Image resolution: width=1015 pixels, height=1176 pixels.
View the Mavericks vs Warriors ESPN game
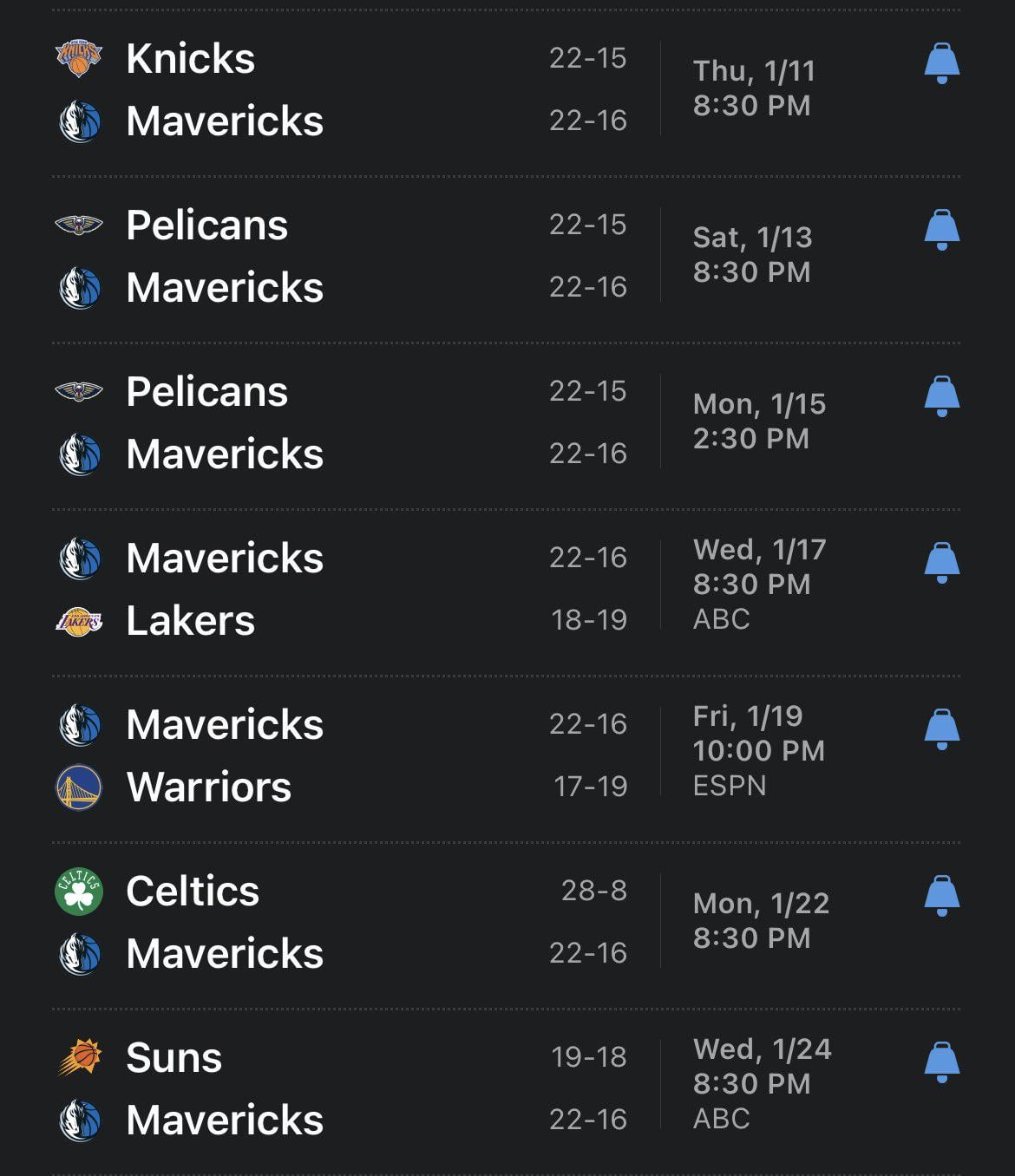tap(347, 755)
